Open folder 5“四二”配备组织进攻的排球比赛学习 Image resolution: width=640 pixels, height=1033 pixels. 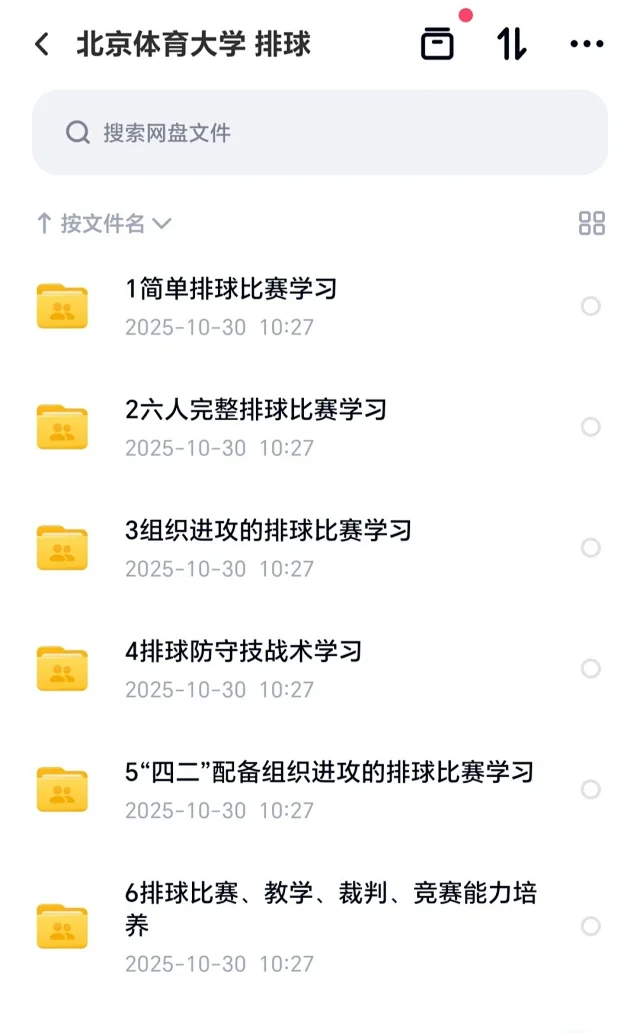pos(329,773)
